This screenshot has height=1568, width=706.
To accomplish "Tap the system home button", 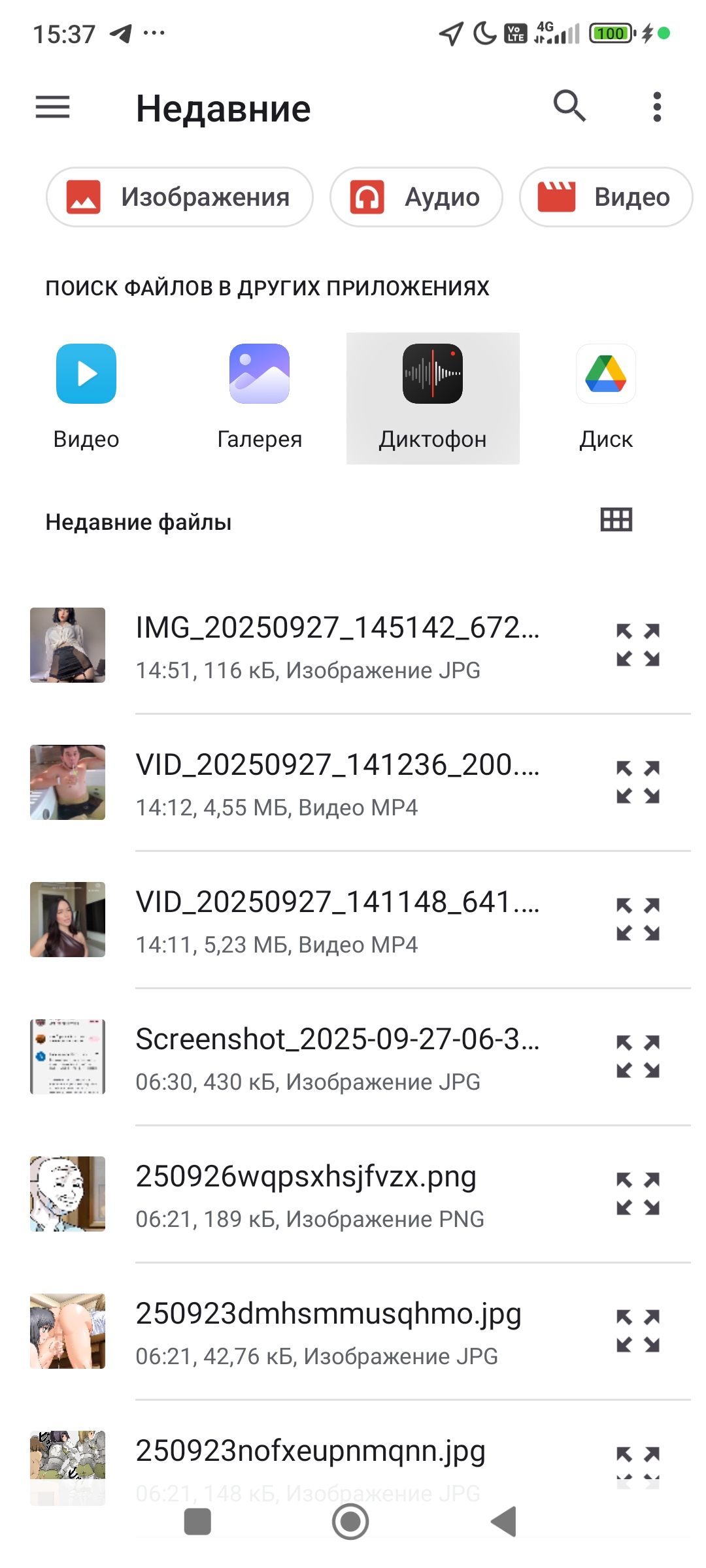I will [350, 1522].
